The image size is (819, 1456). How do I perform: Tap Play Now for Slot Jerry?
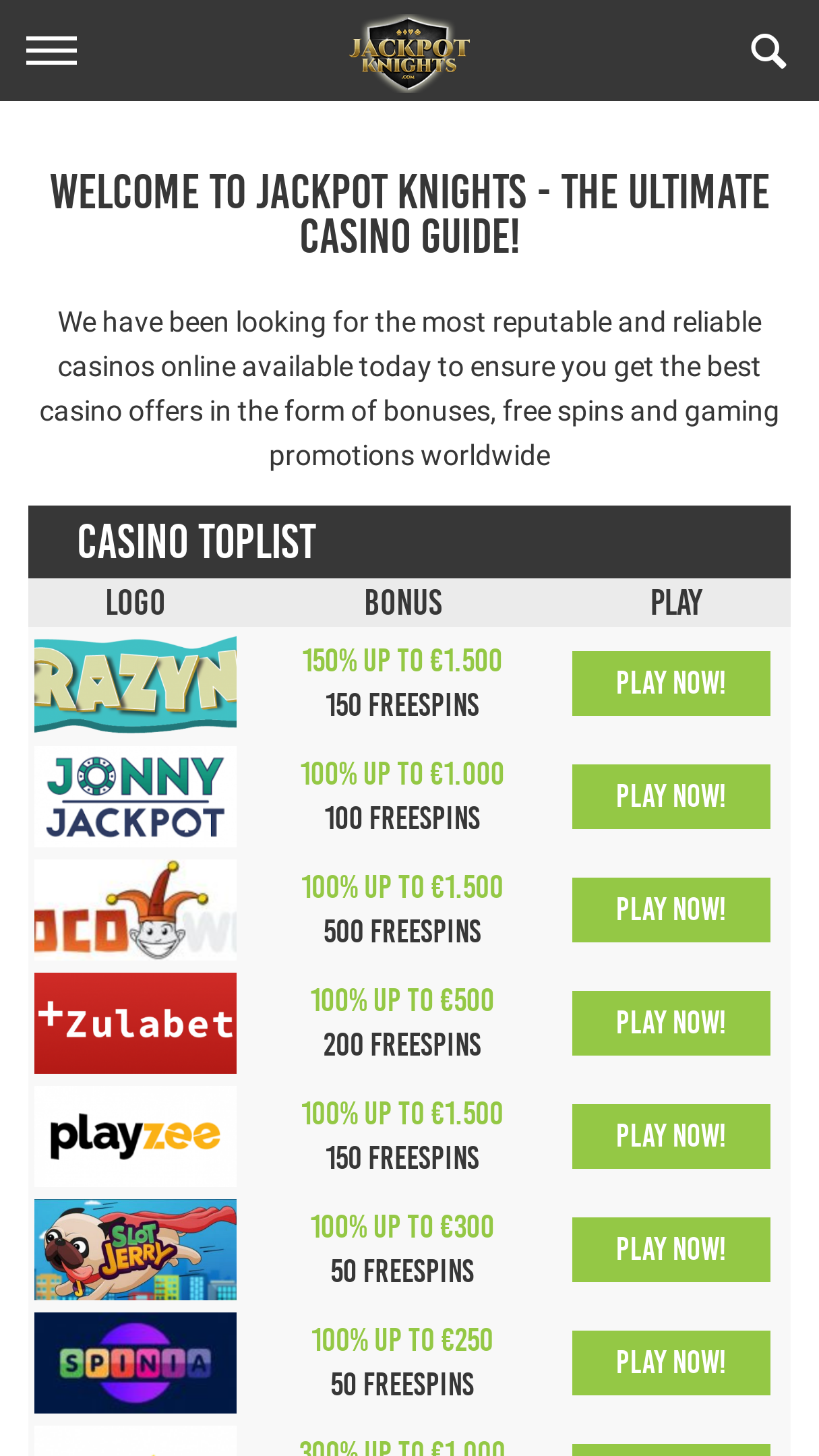coord(671,1250)
